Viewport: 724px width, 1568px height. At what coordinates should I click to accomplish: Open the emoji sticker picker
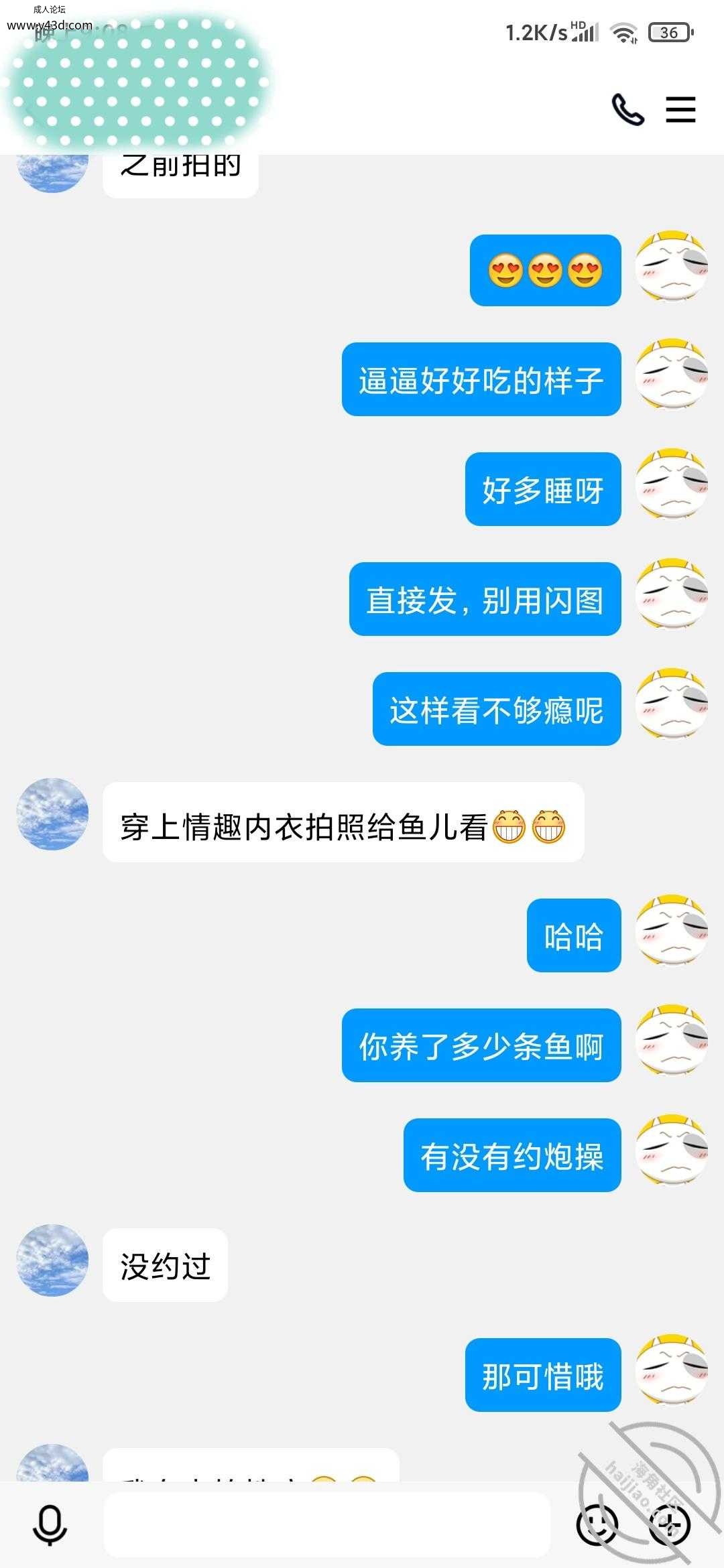(597, 1525)
